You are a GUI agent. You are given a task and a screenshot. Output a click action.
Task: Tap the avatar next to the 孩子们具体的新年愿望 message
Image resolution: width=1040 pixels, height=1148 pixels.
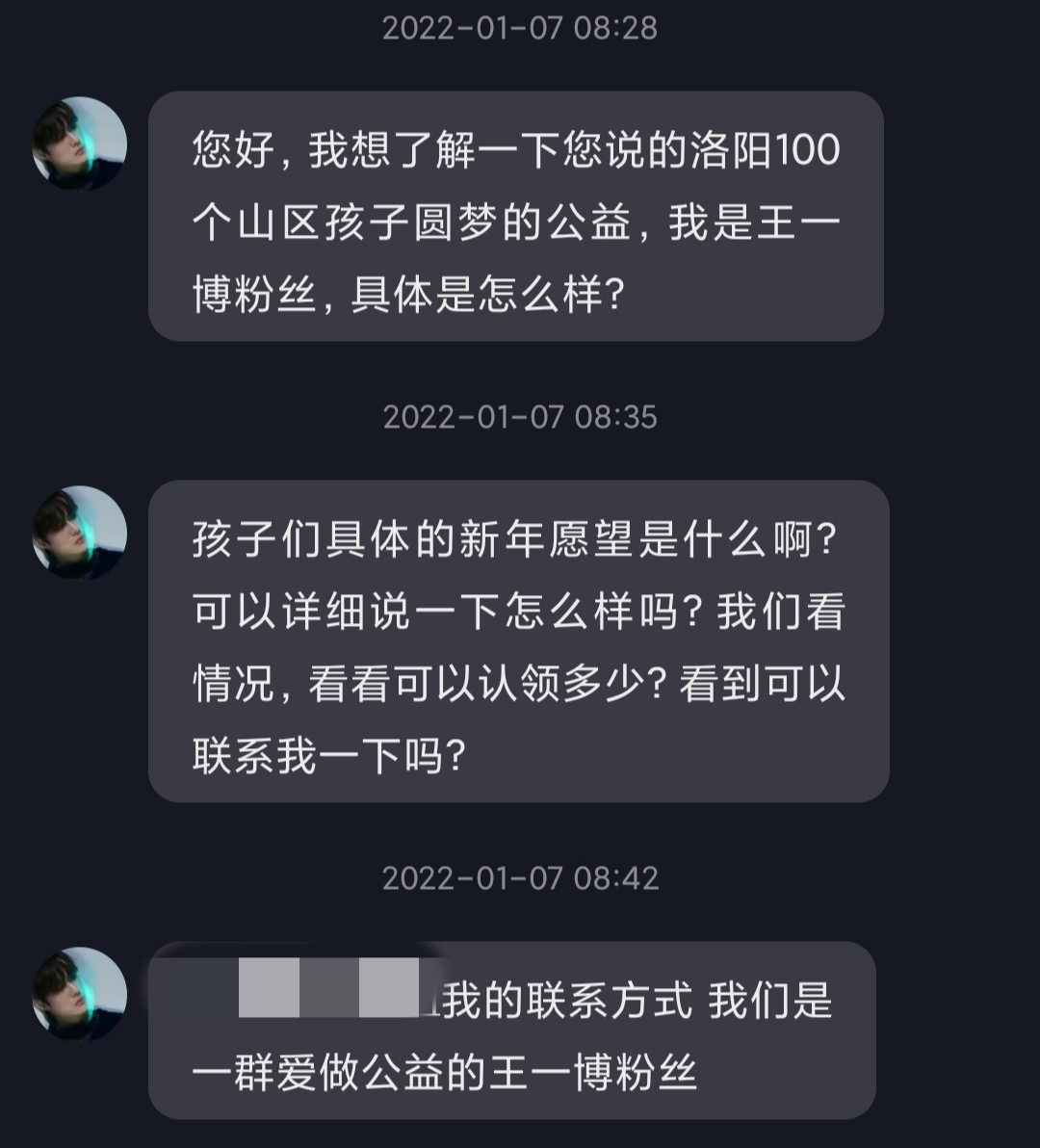[80, 533]
